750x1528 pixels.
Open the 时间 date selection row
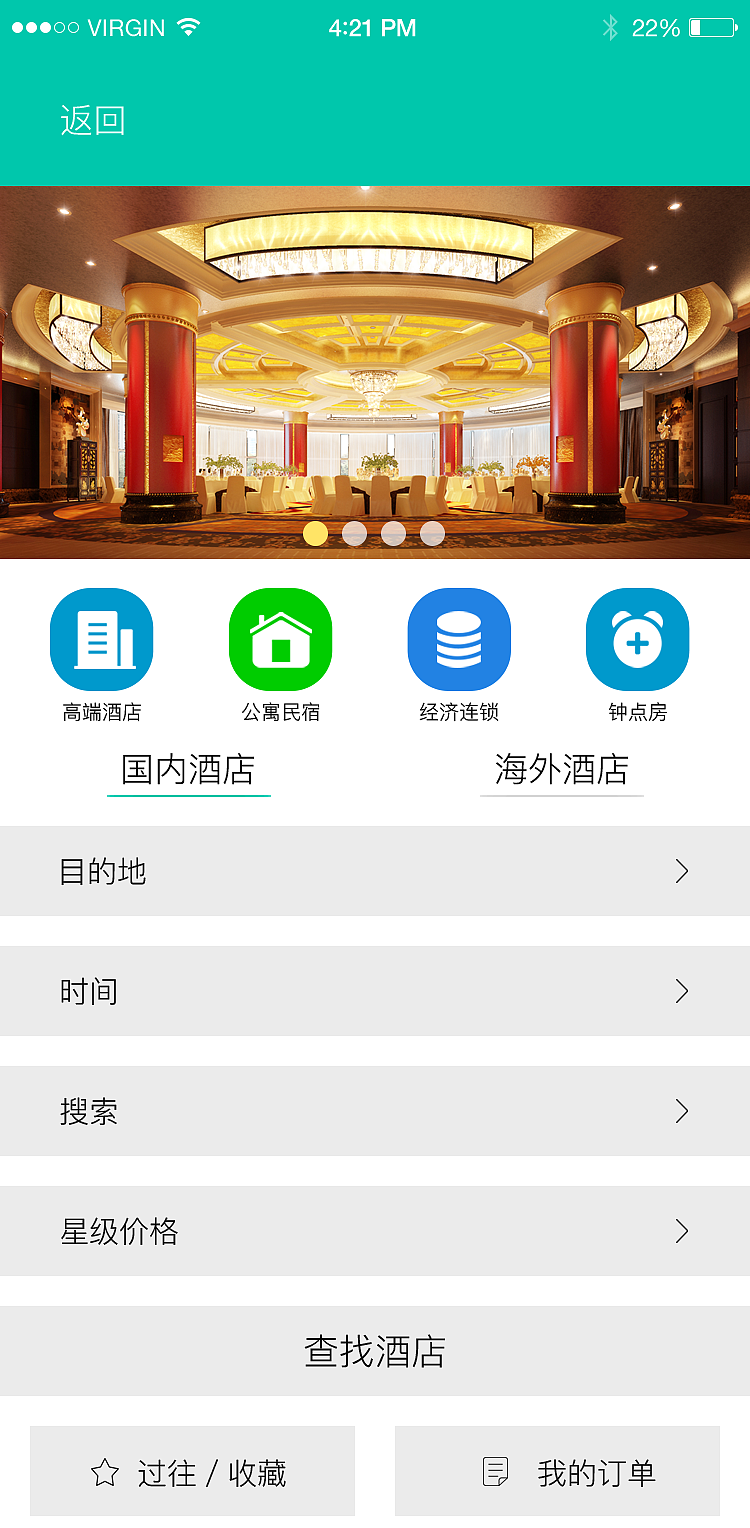(375, 991)
